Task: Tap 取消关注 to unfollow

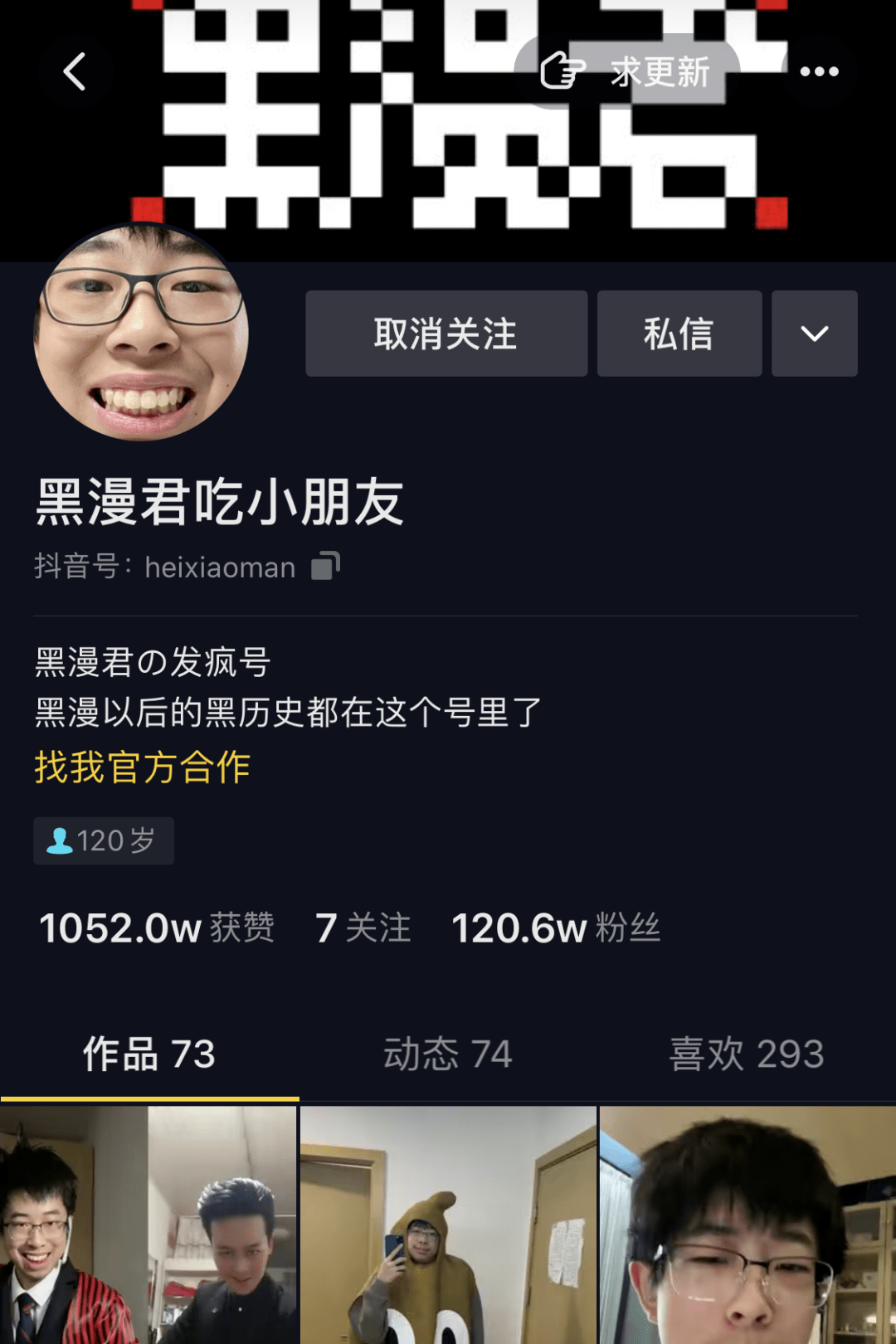Action: (x=446, y=334)
